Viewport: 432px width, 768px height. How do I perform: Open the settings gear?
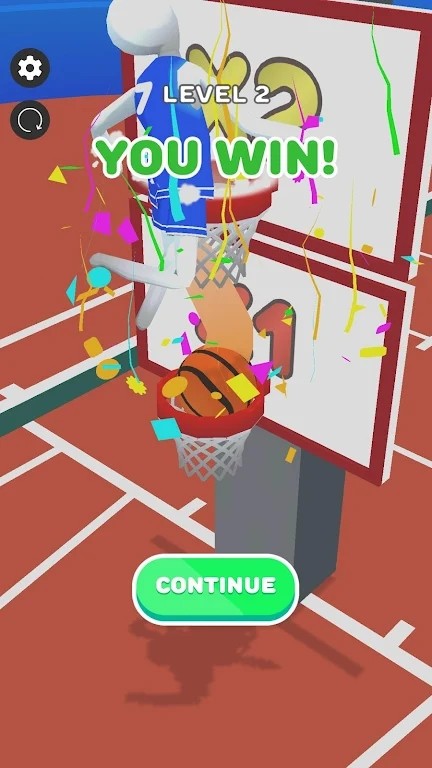tap(30, 68)
